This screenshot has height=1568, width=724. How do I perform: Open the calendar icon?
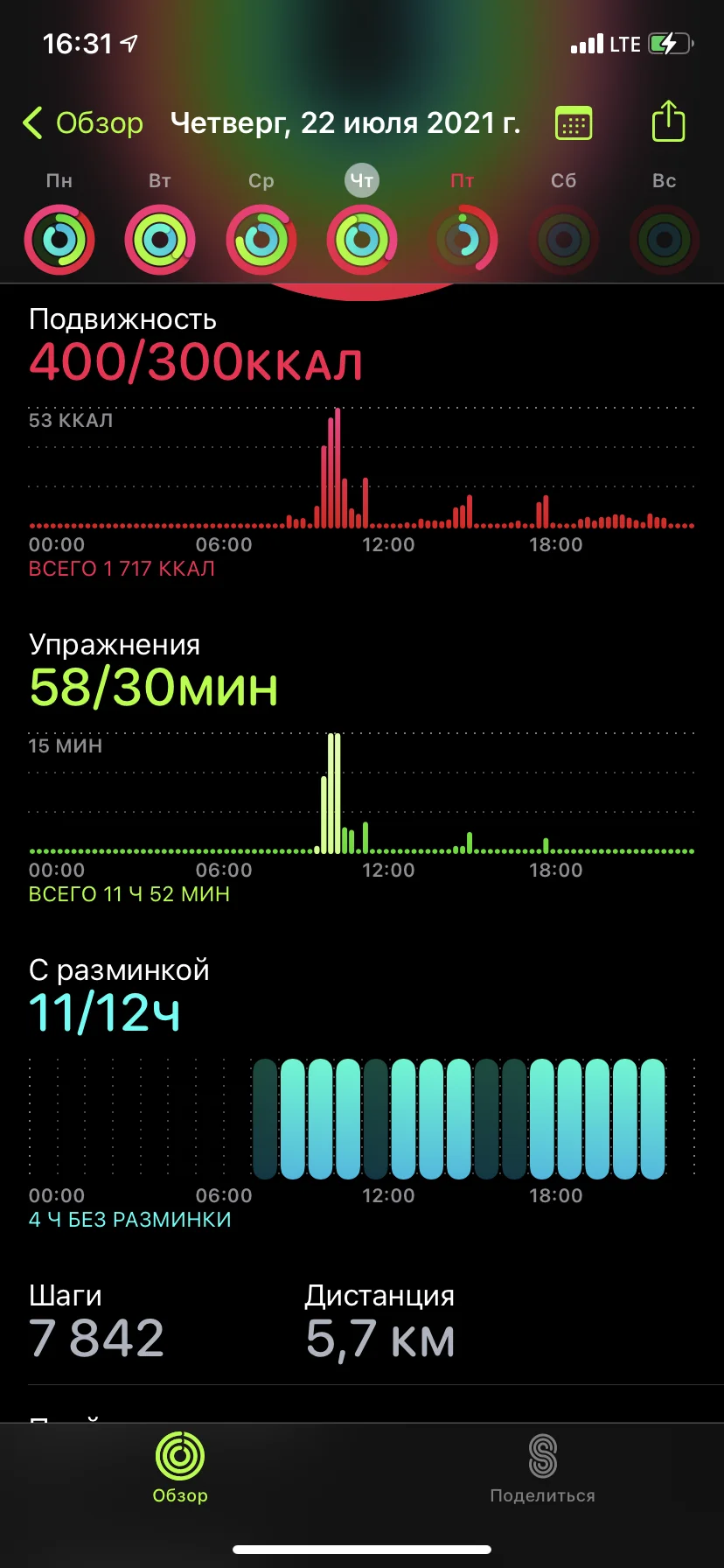[x=574, y=123]
